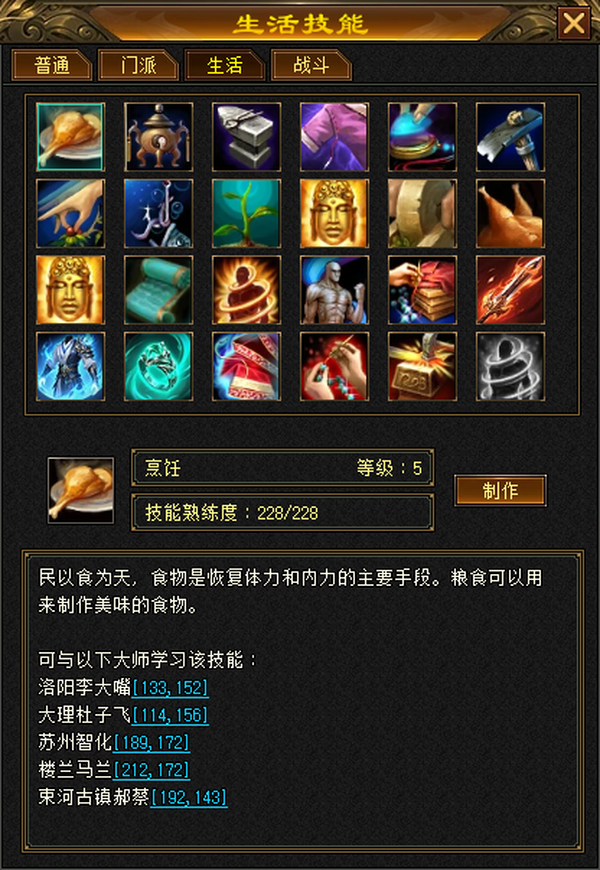Tap the 制作 button
This screenshot has height=870, width=600.
[501, 490]
